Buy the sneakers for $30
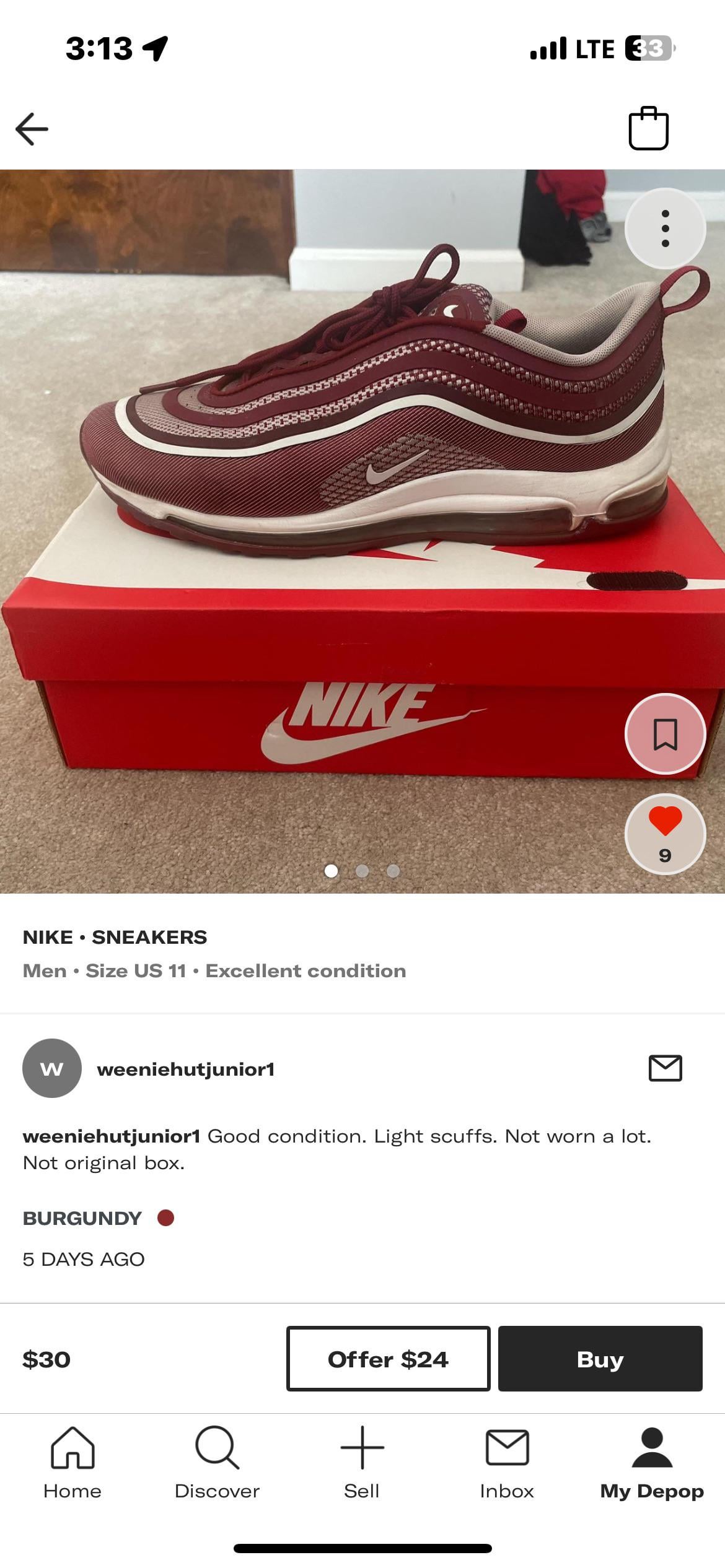The image size is (725, 1568). [x=600, y=1359]
